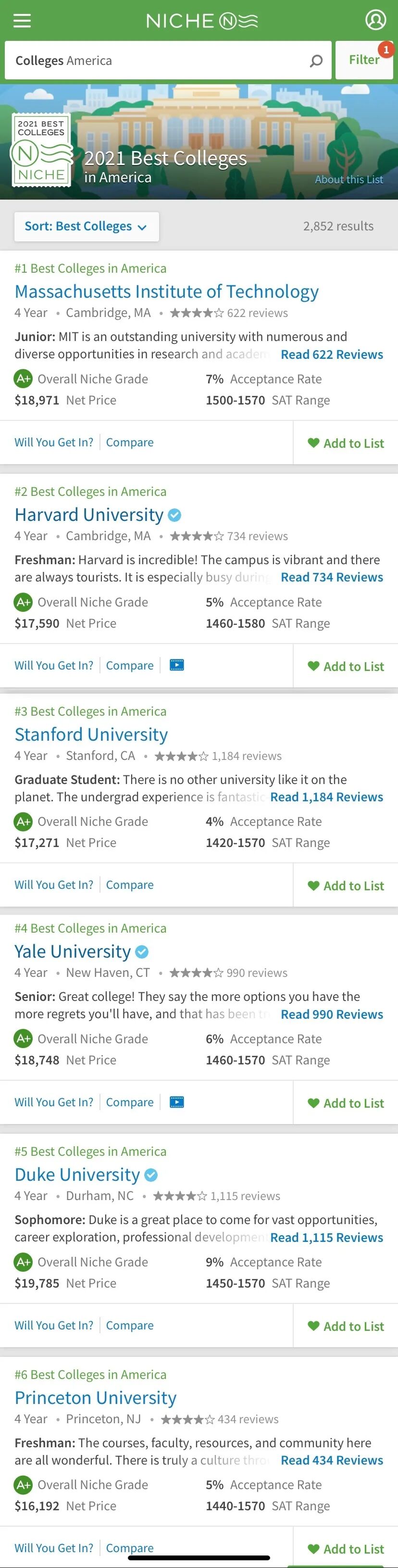Open Harvard University page

click(x=89, y=515)
